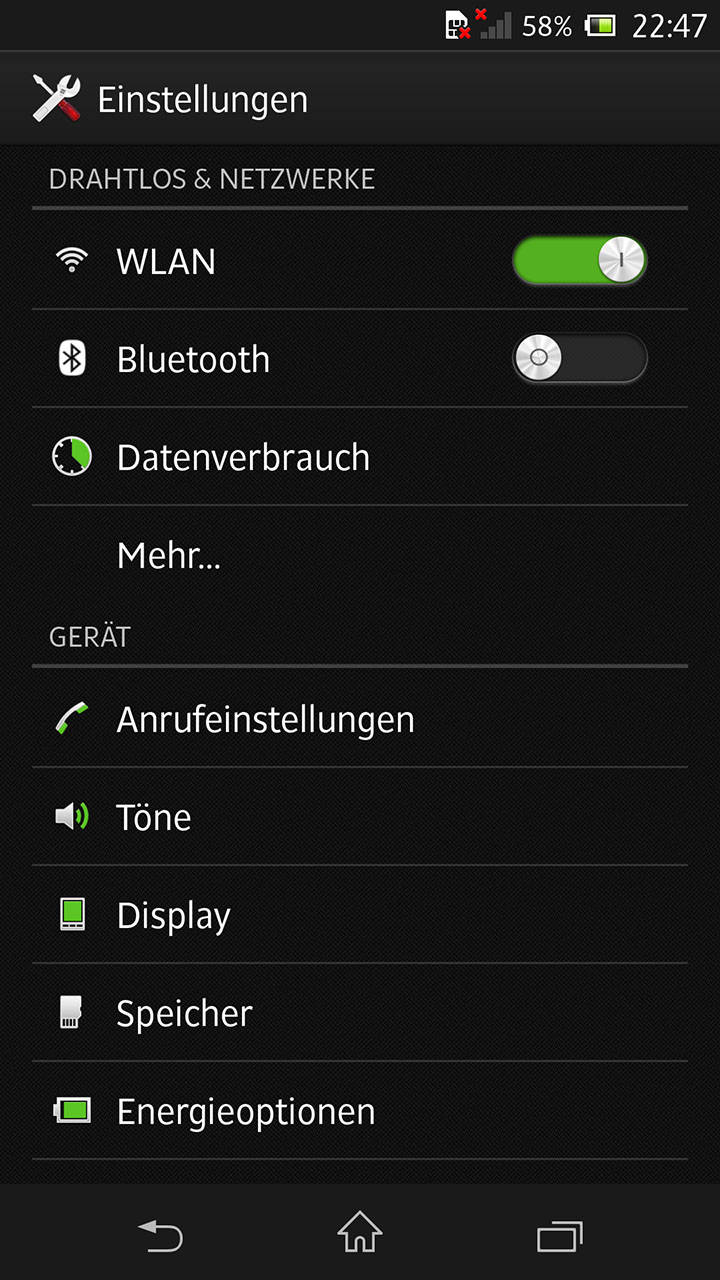Open Töne sound settings
This screenshot has height=1280, width=720.
coord(360,816)
